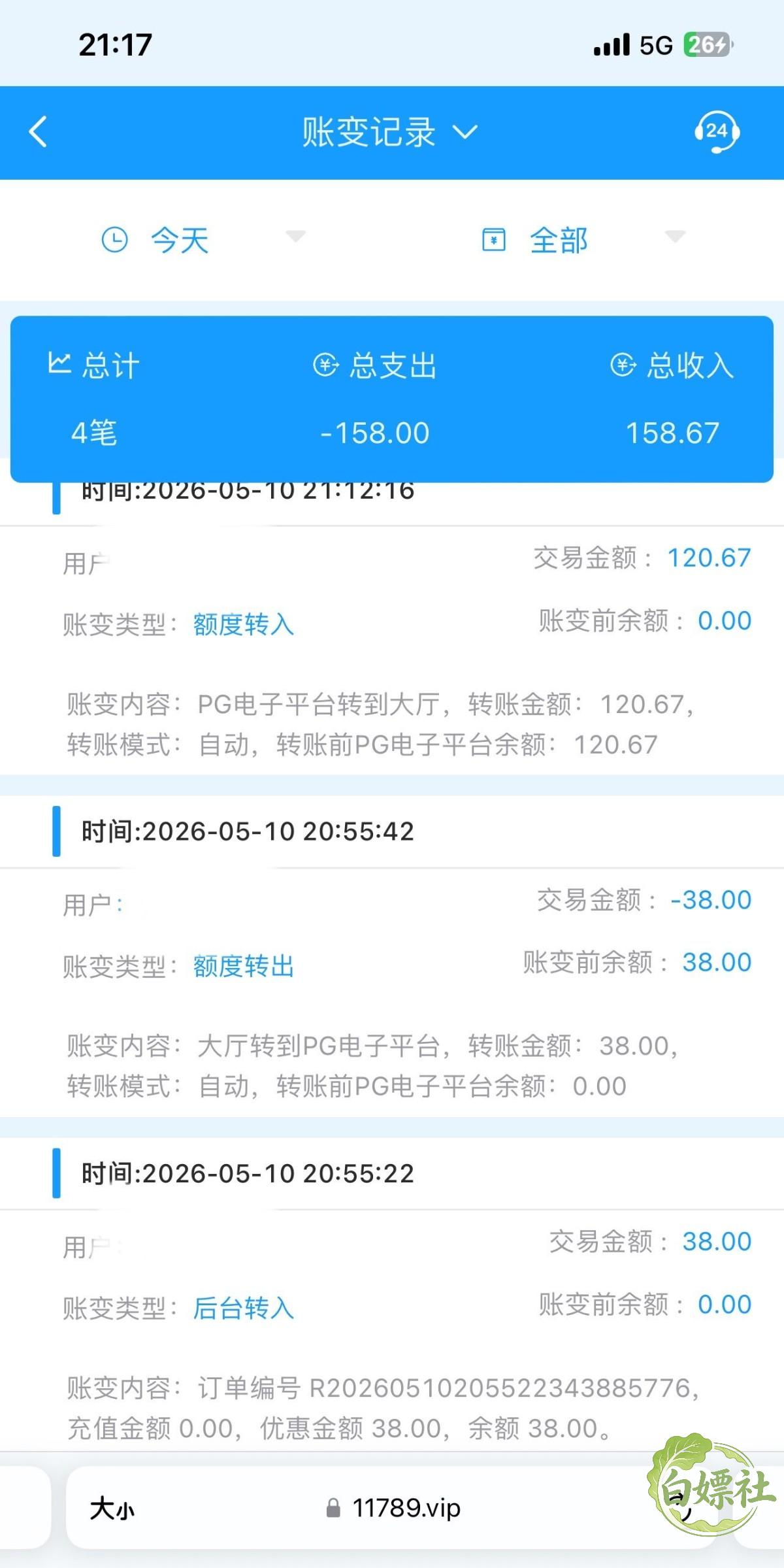
Task: Tap the 大小 text size button
Action: [112, 1509]
